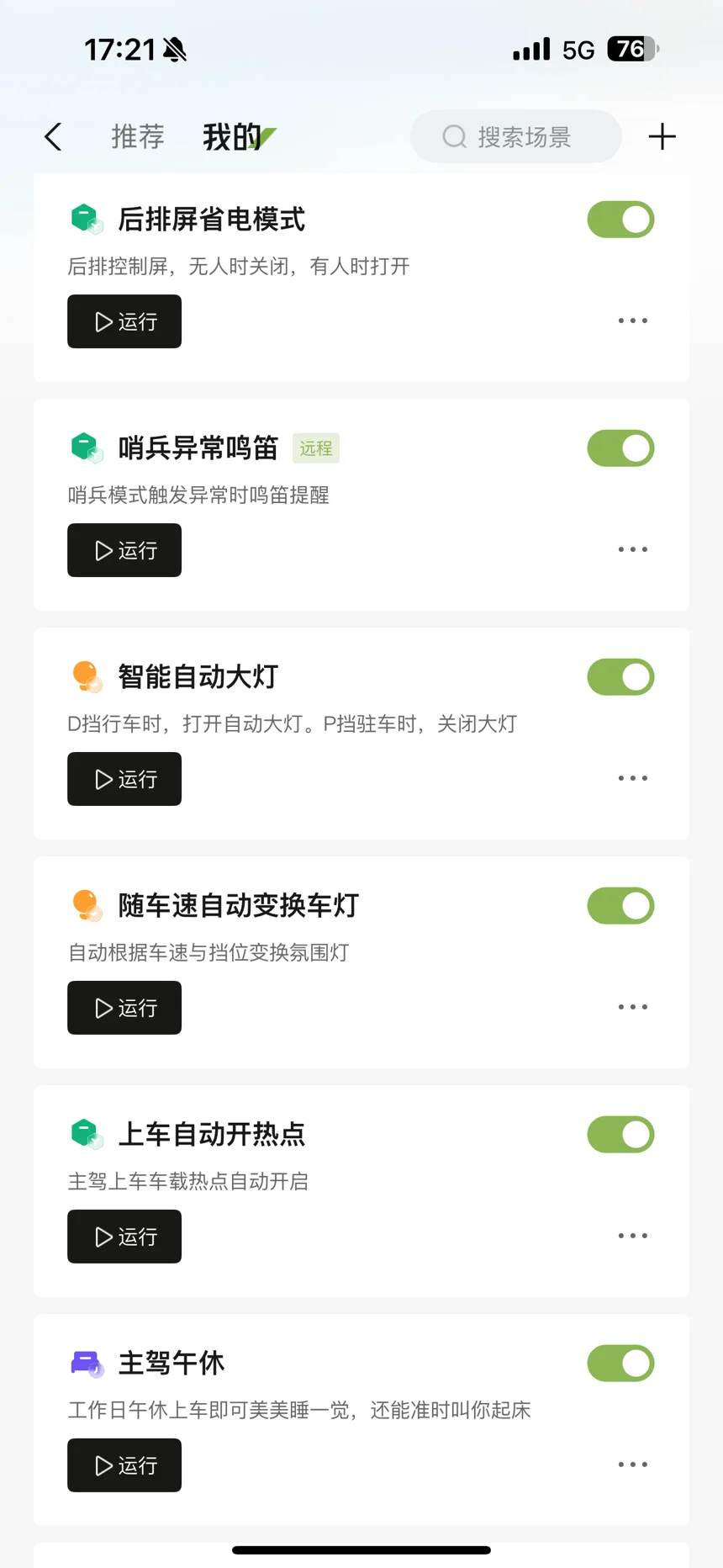Open more options for 哨兵异常鸣笛
The height and width of the screenshot is (1568, 723).
[632, 549]
